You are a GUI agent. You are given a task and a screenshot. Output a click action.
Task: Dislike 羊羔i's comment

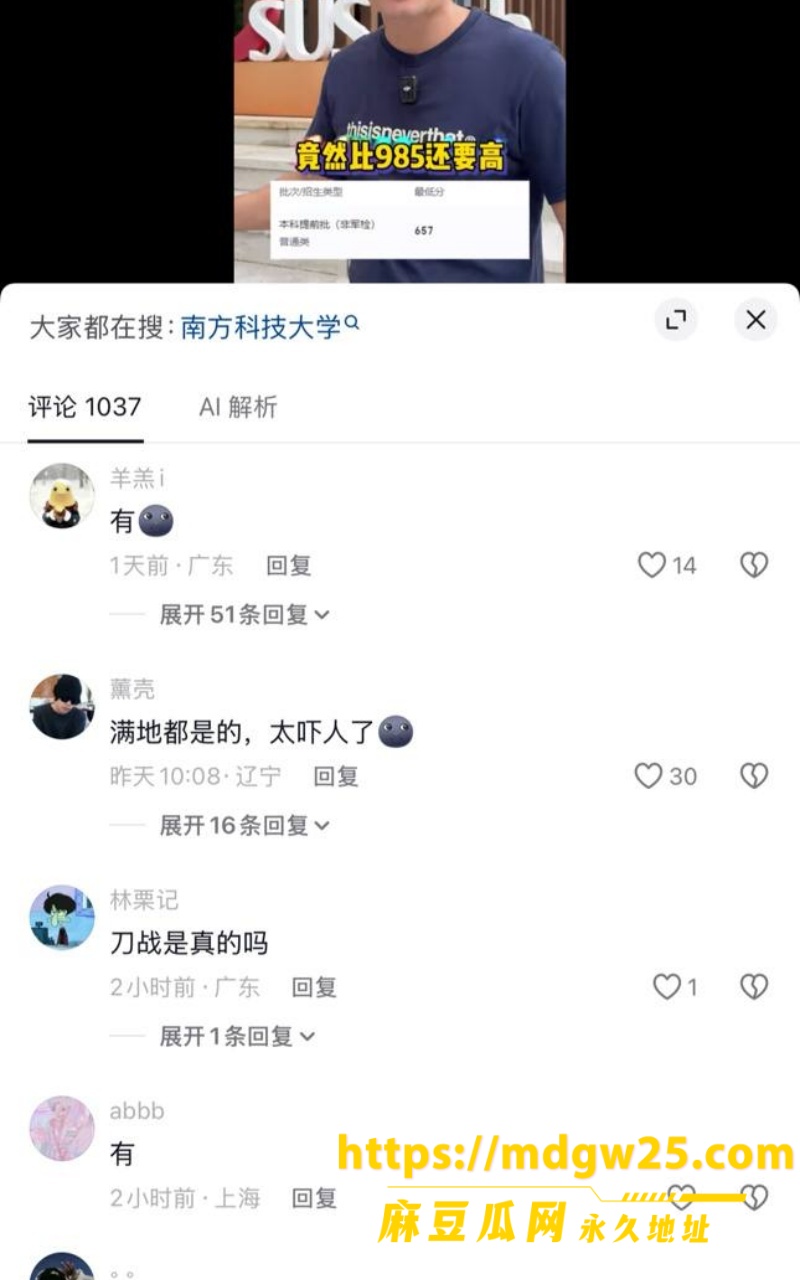(x=754, y=565)
